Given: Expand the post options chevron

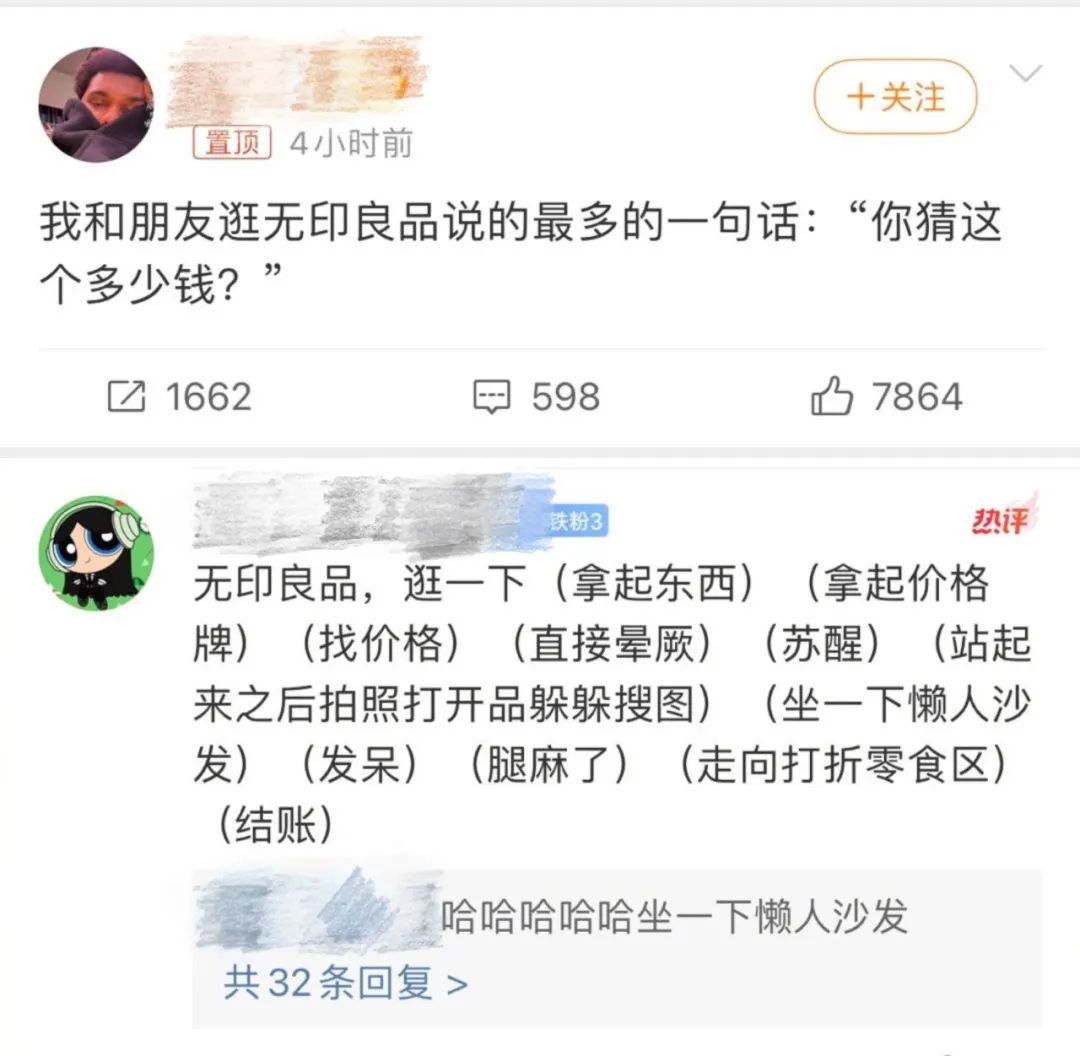Looking at the screenshot, I should (1026, 73).
